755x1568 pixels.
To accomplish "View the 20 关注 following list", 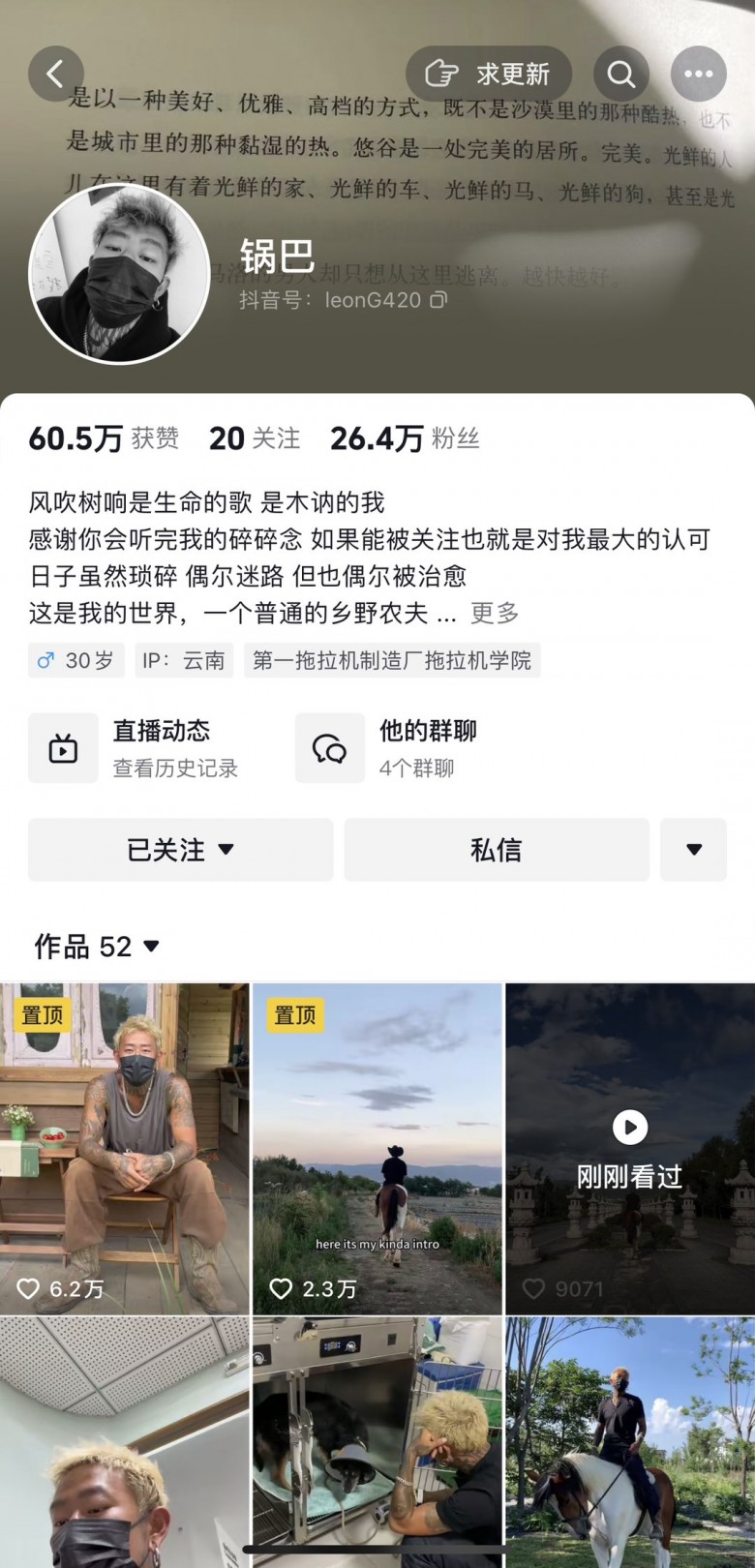I will tap(255, 438).
